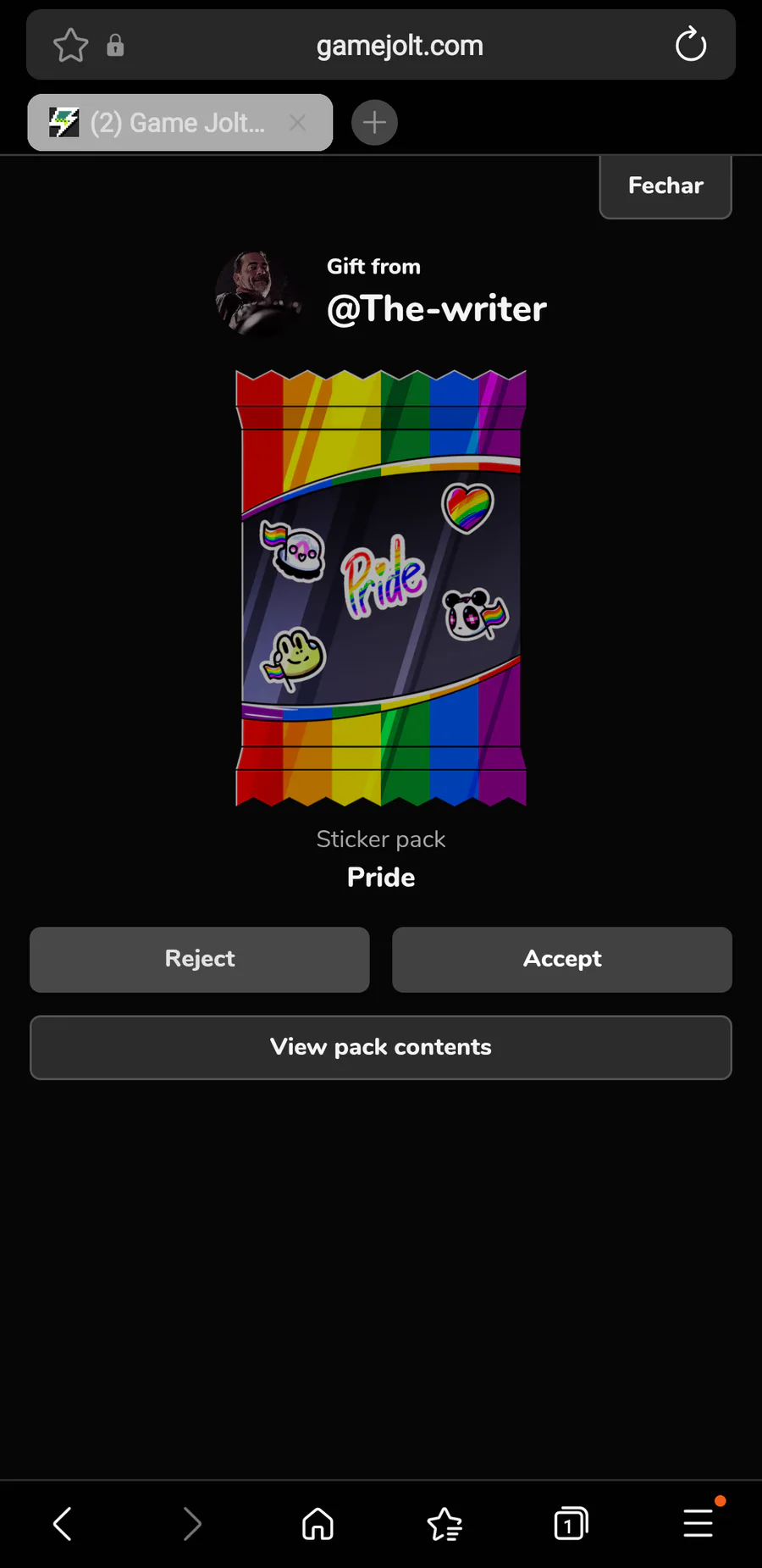Accept the Pride sticker pack gift
Image resolution: width=762 pixels, height=1568 pixels.
click(x=561, y=959)
